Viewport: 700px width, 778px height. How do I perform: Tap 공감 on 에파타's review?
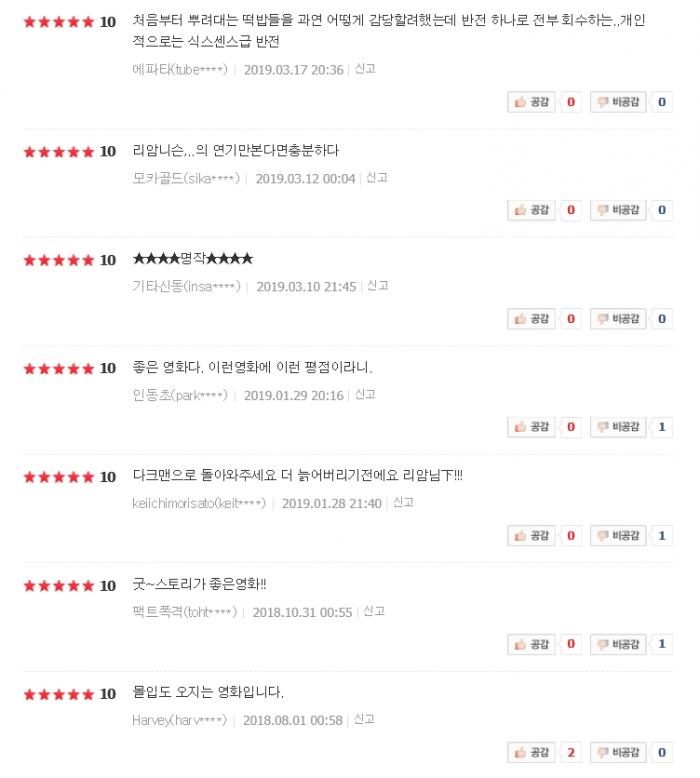tap(532, 102)
